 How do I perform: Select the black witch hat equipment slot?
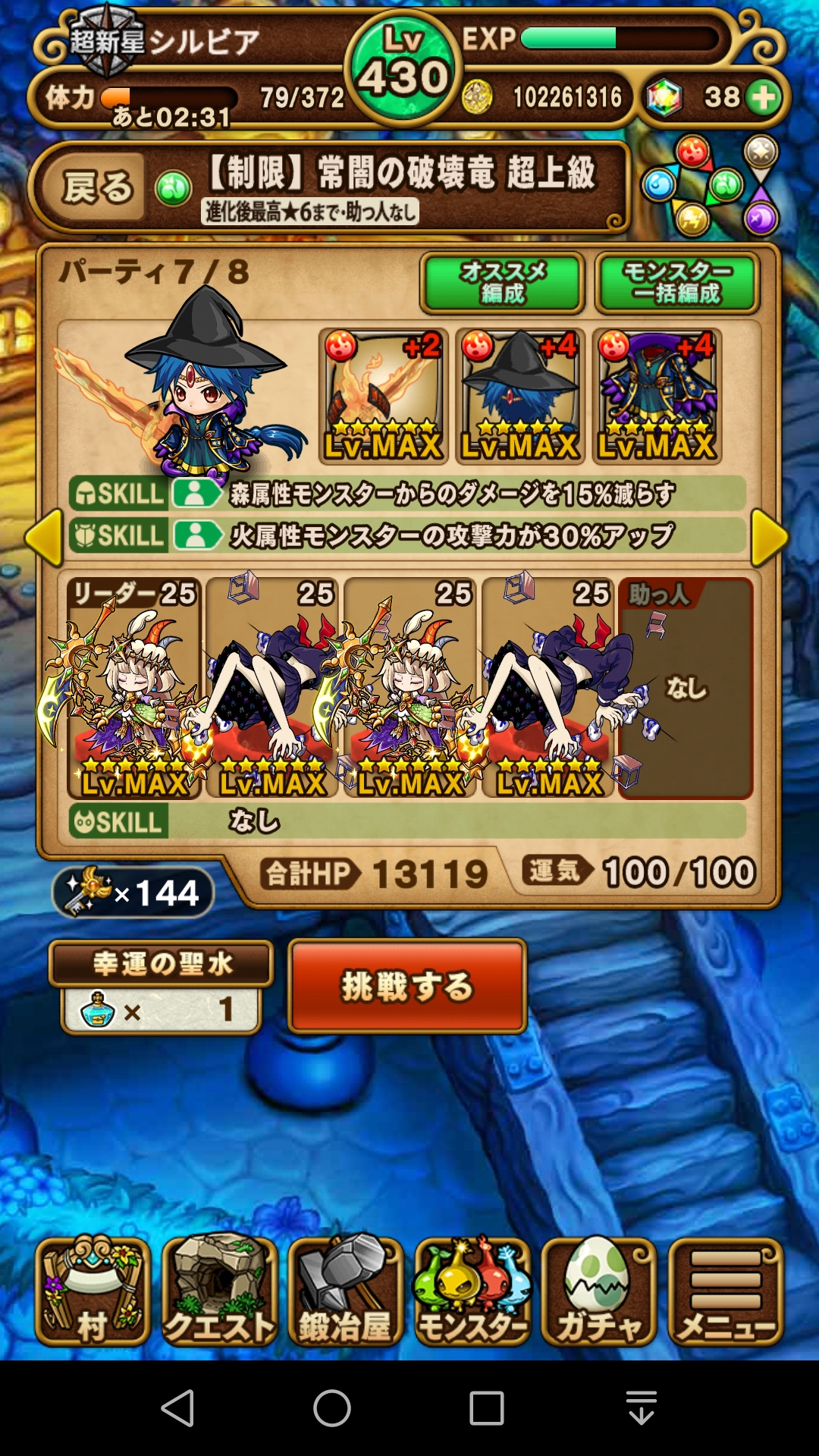click(520, 395)
